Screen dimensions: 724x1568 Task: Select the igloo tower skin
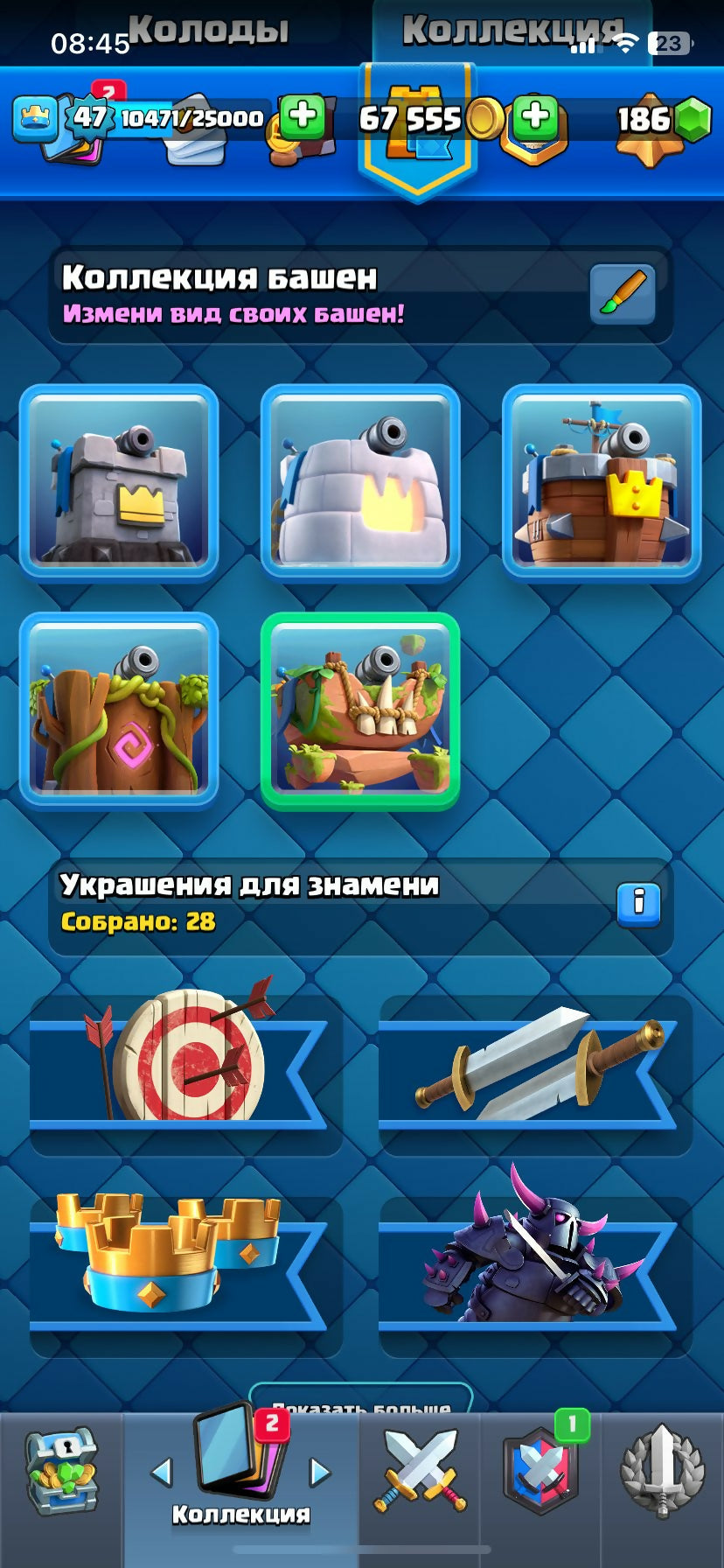tap(360, 482)
